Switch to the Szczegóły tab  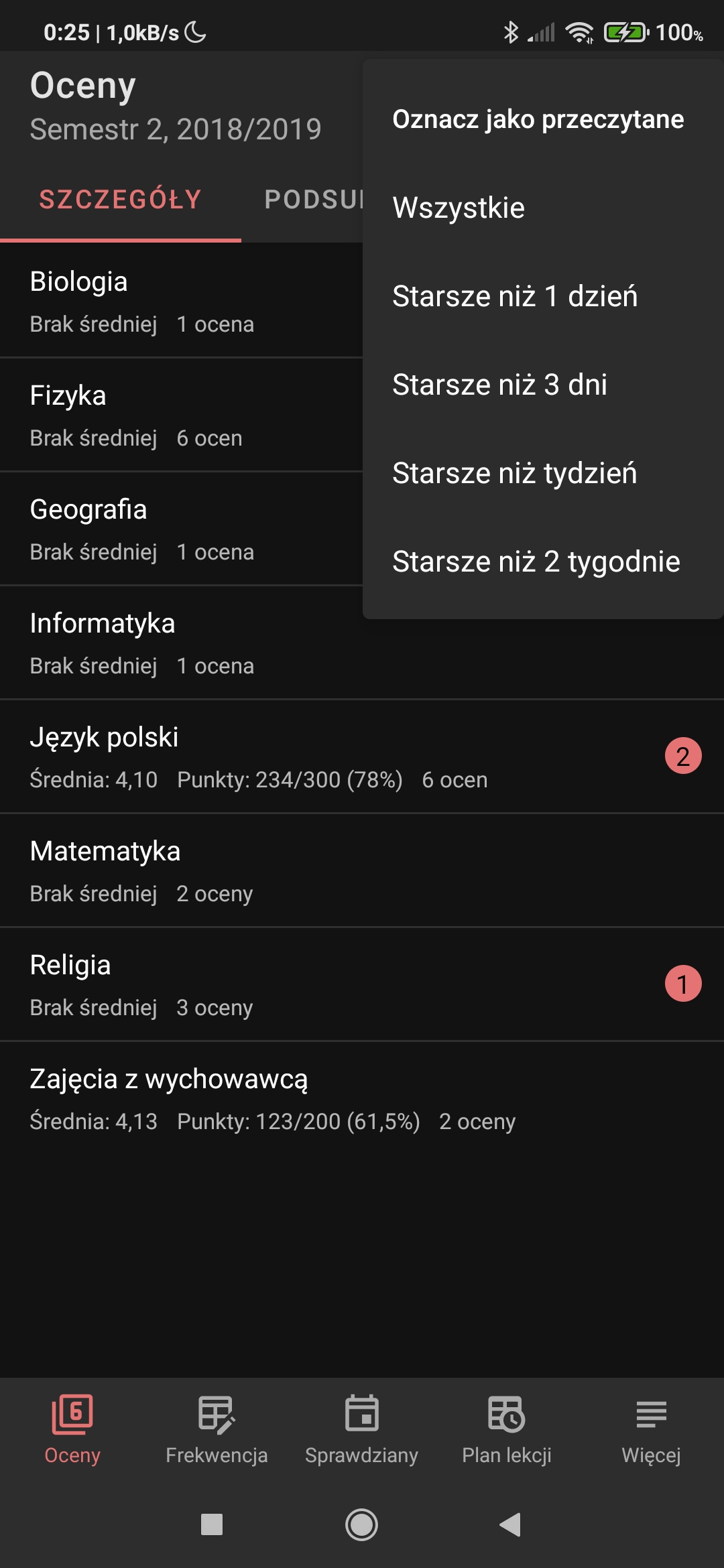tap(121, 200)
